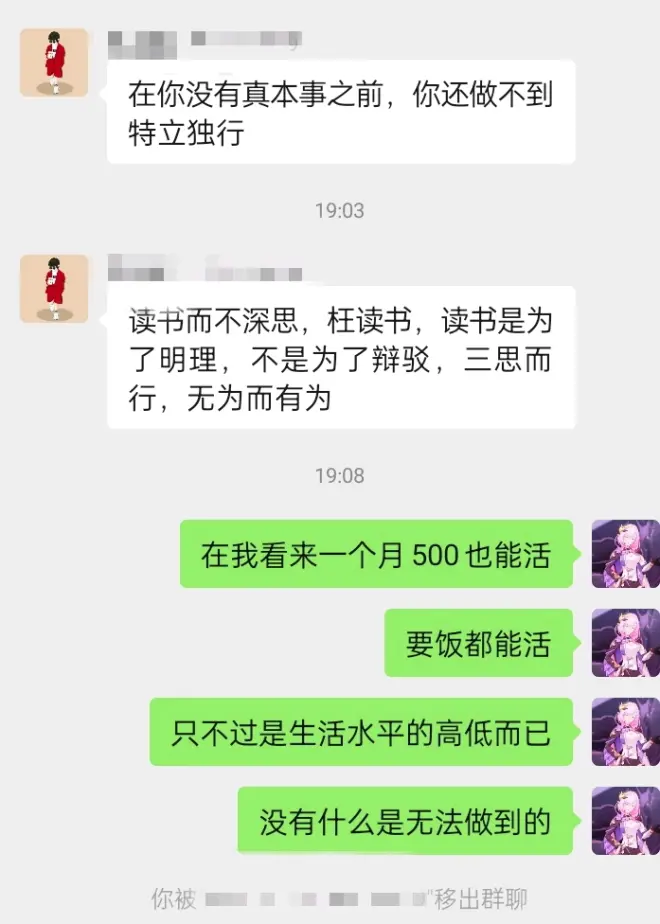This screenshot has width=660, height=924.
Task: Open sender's avatar beside the 读书而不深思 message
Action: tap(54, 289)
